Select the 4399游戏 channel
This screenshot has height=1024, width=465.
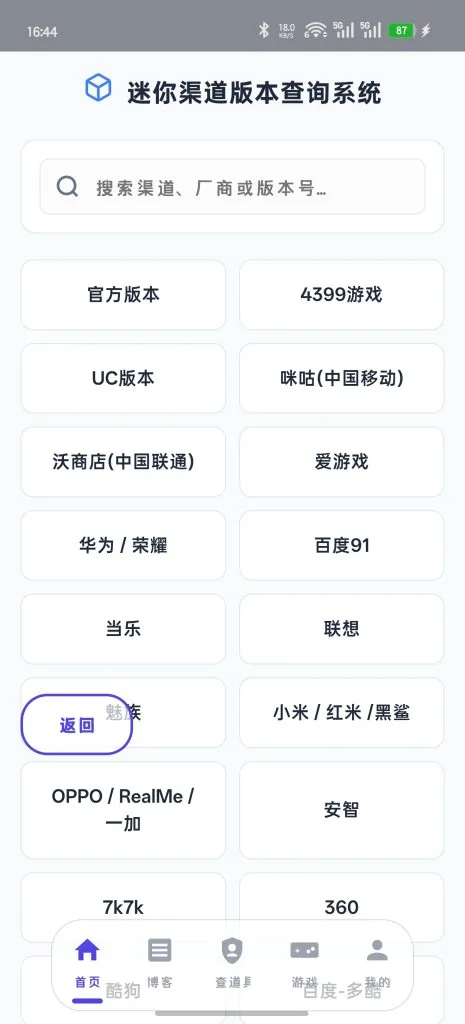pyautogui.click(x=342, y=295)
